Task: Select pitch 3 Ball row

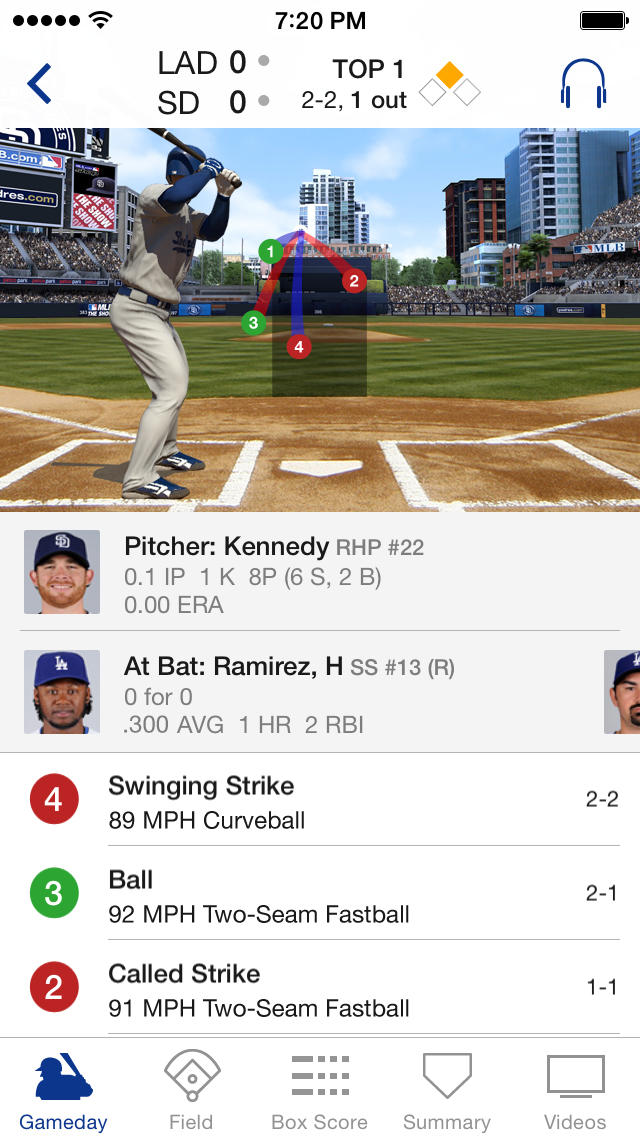Action: pyautogui.click(x=320, y=895)
